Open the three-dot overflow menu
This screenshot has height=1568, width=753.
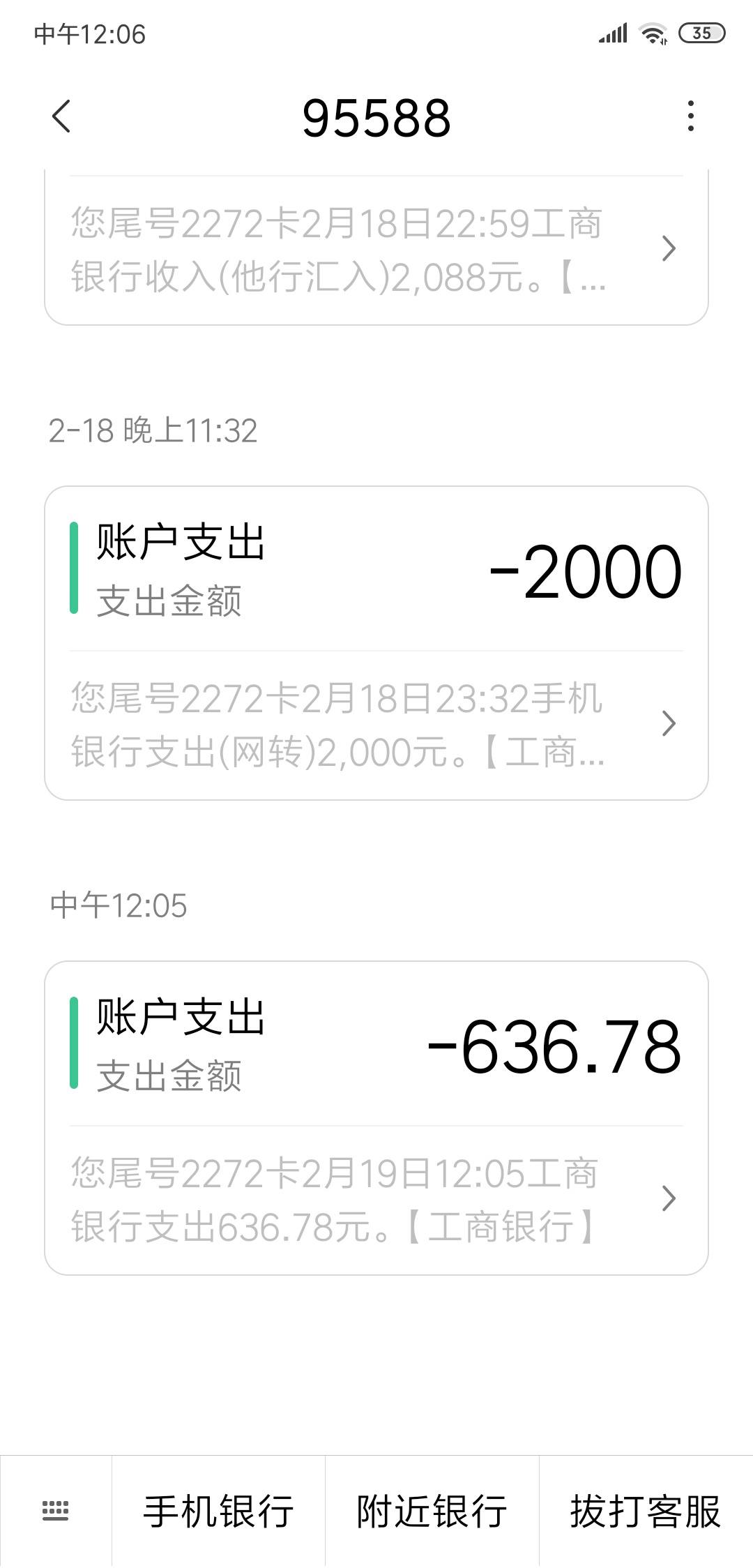coord(690,116)
